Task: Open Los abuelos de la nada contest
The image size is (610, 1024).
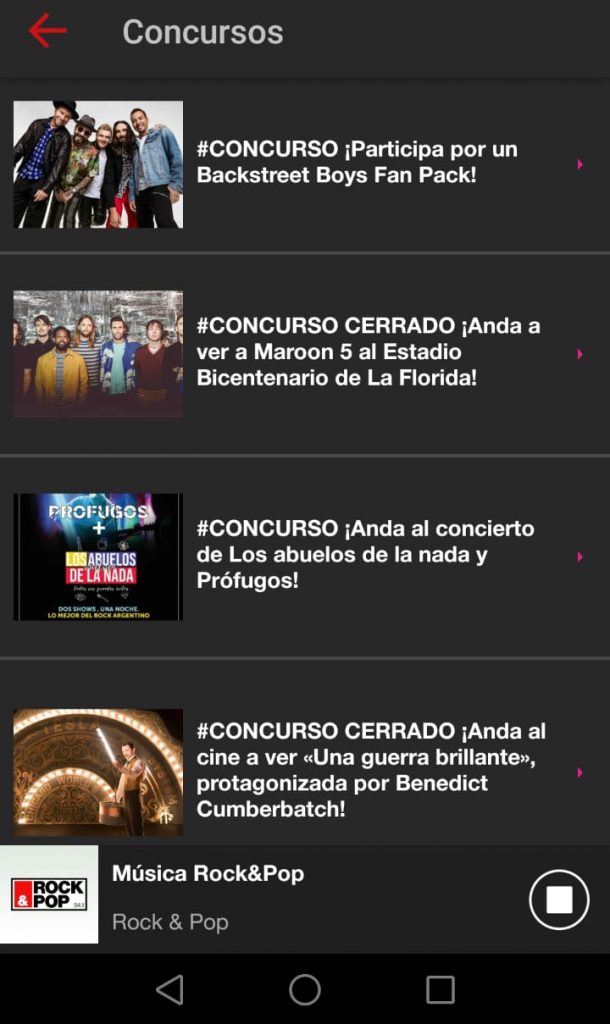Action: pyautogui.click(x=365, y=555)
